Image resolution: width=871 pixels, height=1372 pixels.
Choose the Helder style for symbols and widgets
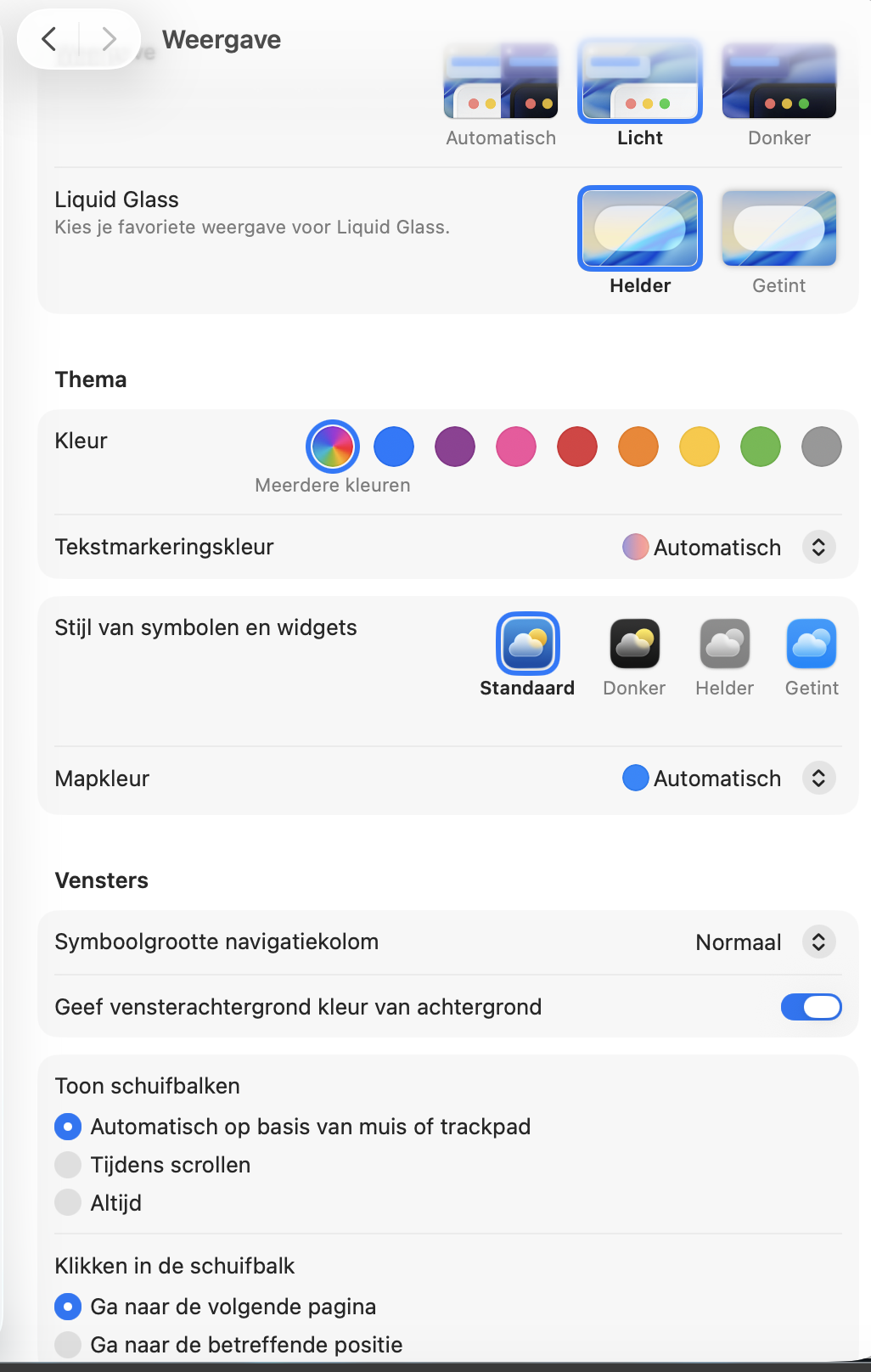[724, 644]
